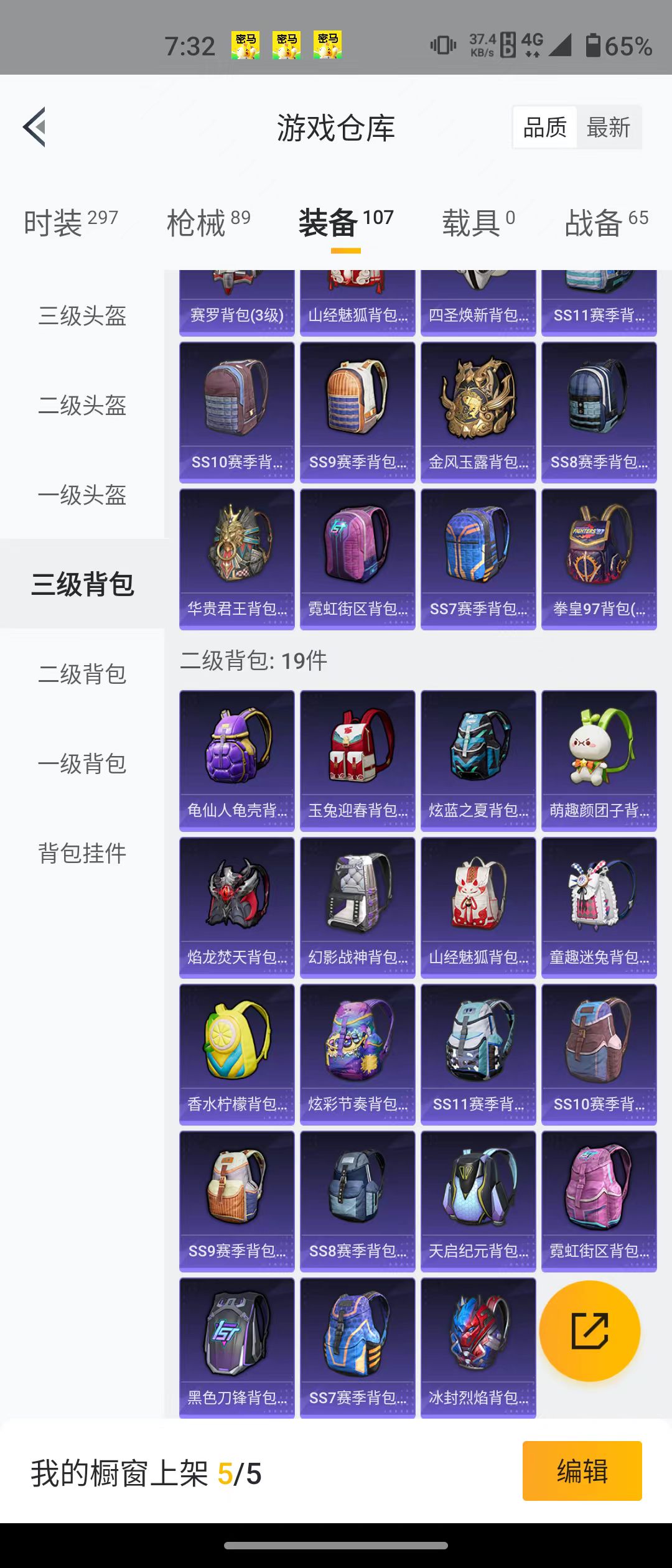
Task: View 萌趣颜团子背包 item
Action: point(599,760)
